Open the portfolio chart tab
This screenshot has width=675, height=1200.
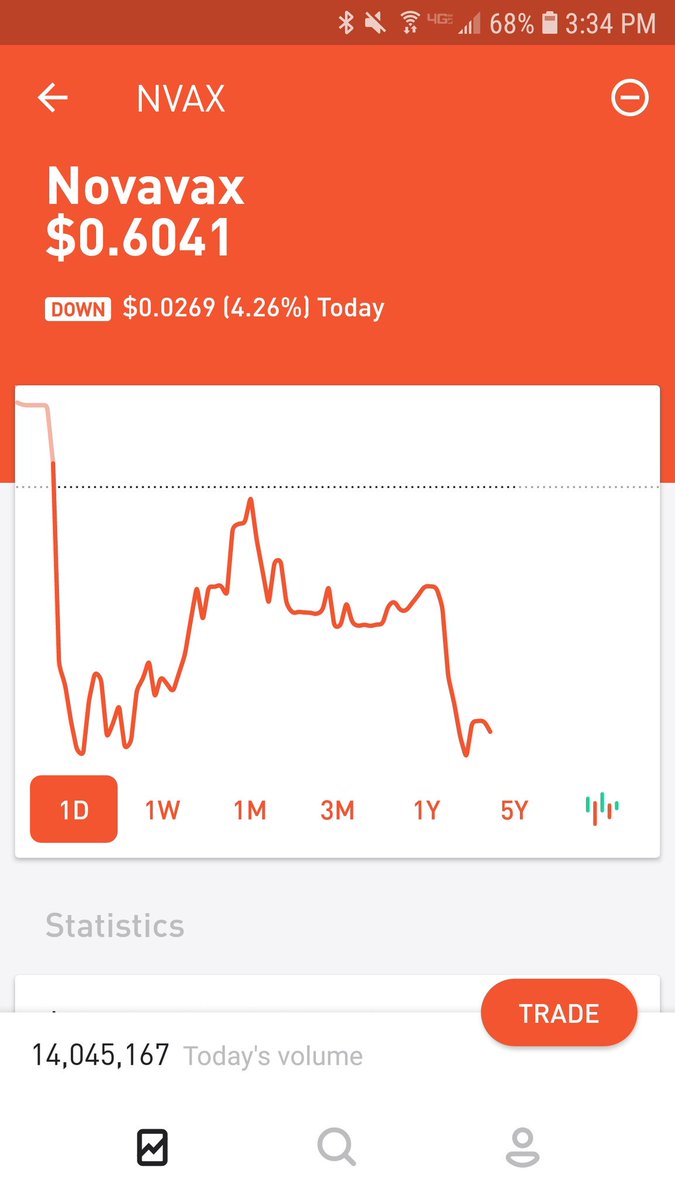click(152, 1146)
